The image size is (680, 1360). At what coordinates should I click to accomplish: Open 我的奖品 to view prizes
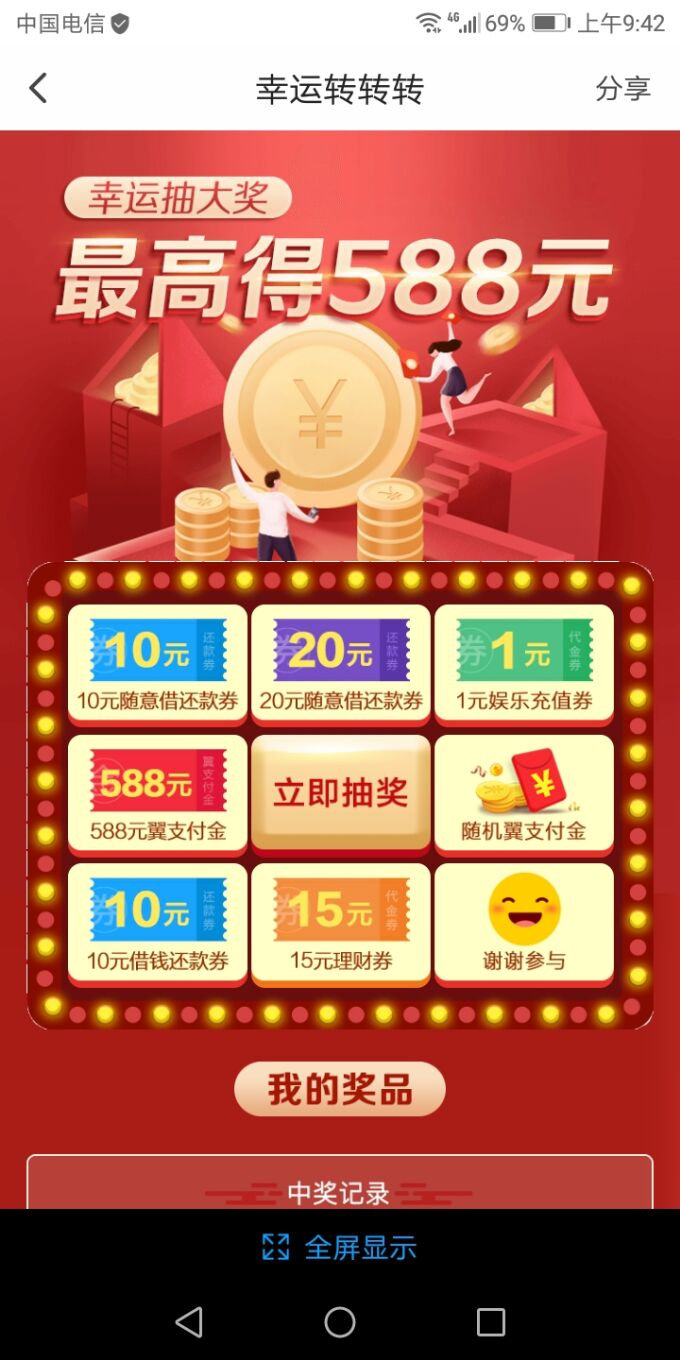click(340, 1089)
